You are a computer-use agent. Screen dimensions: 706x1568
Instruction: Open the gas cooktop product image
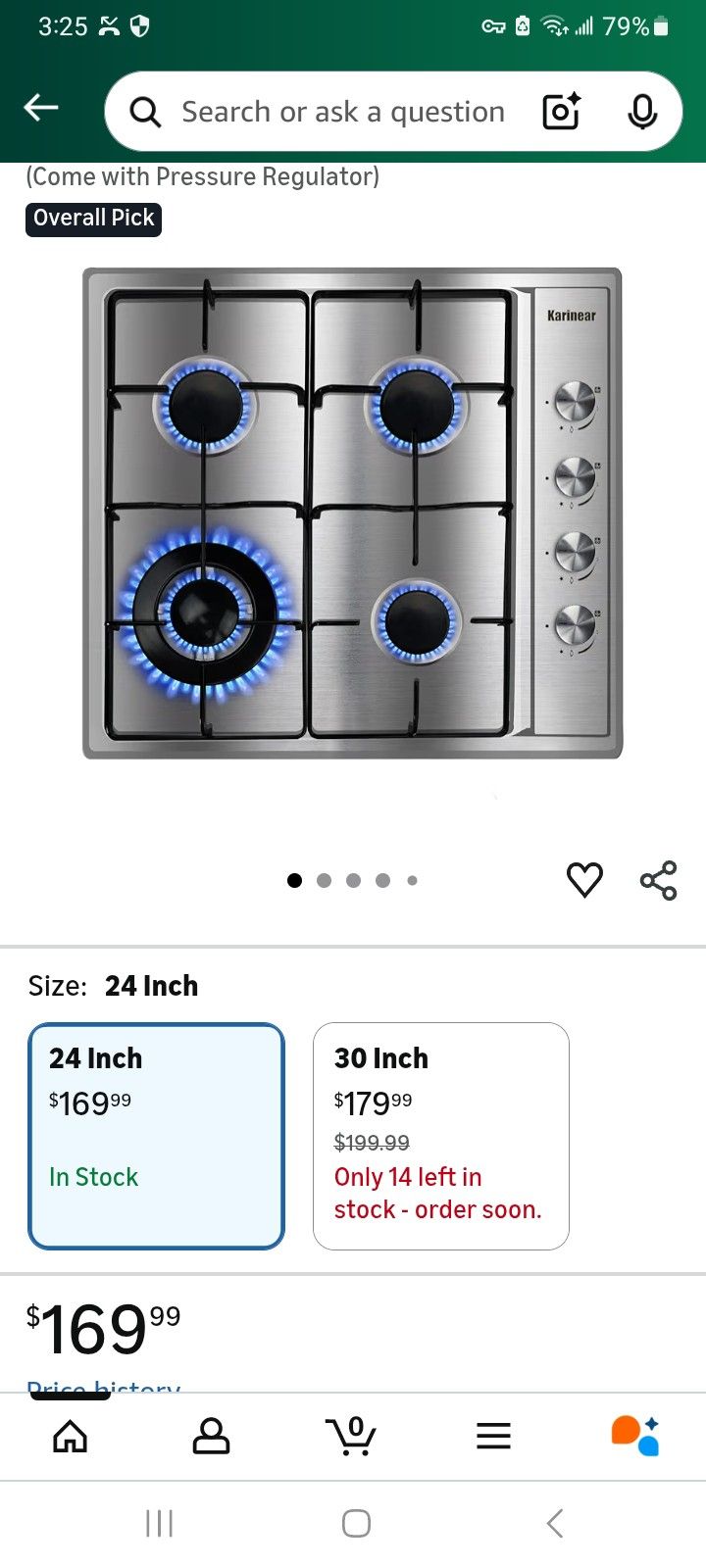coord(352,514)
